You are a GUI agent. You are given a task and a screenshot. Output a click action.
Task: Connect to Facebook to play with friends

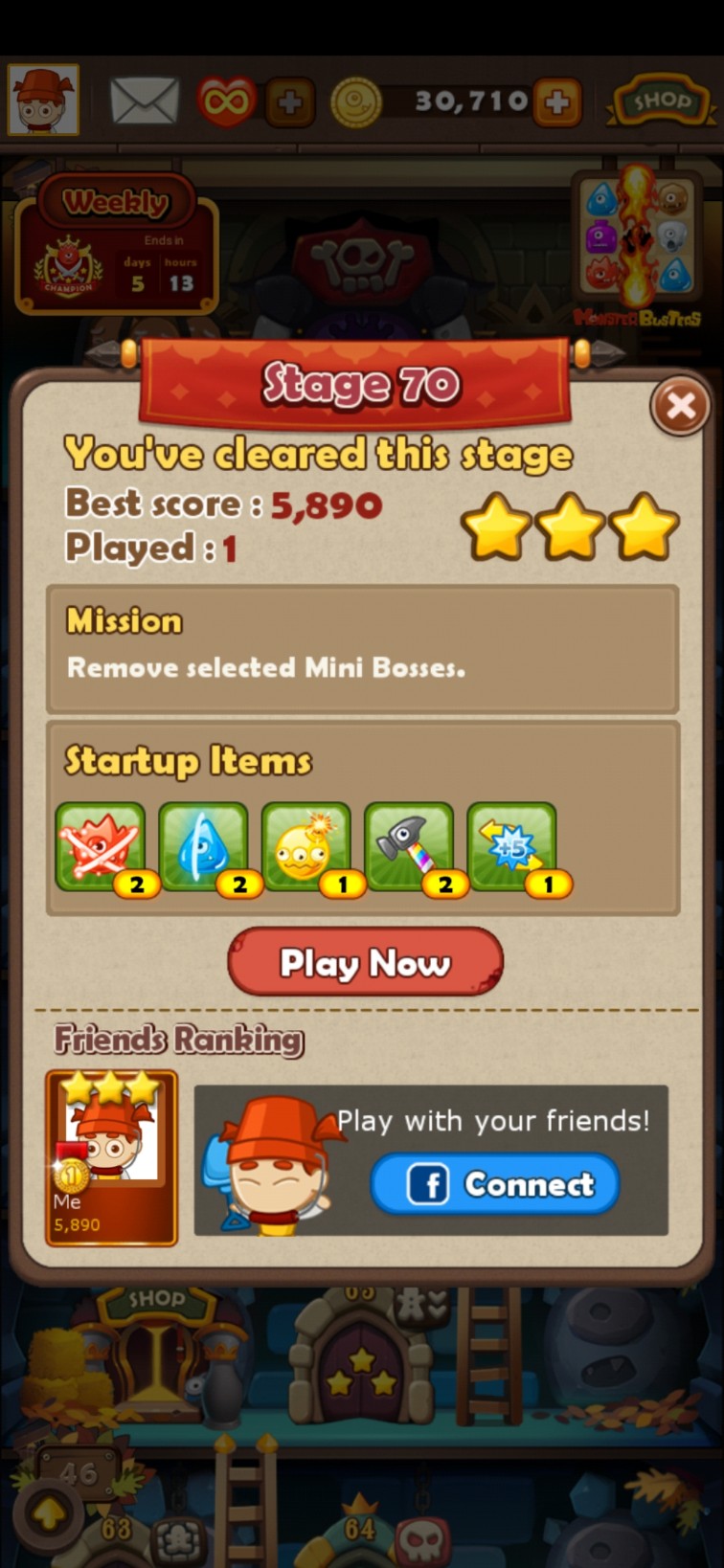[495, 1184]
